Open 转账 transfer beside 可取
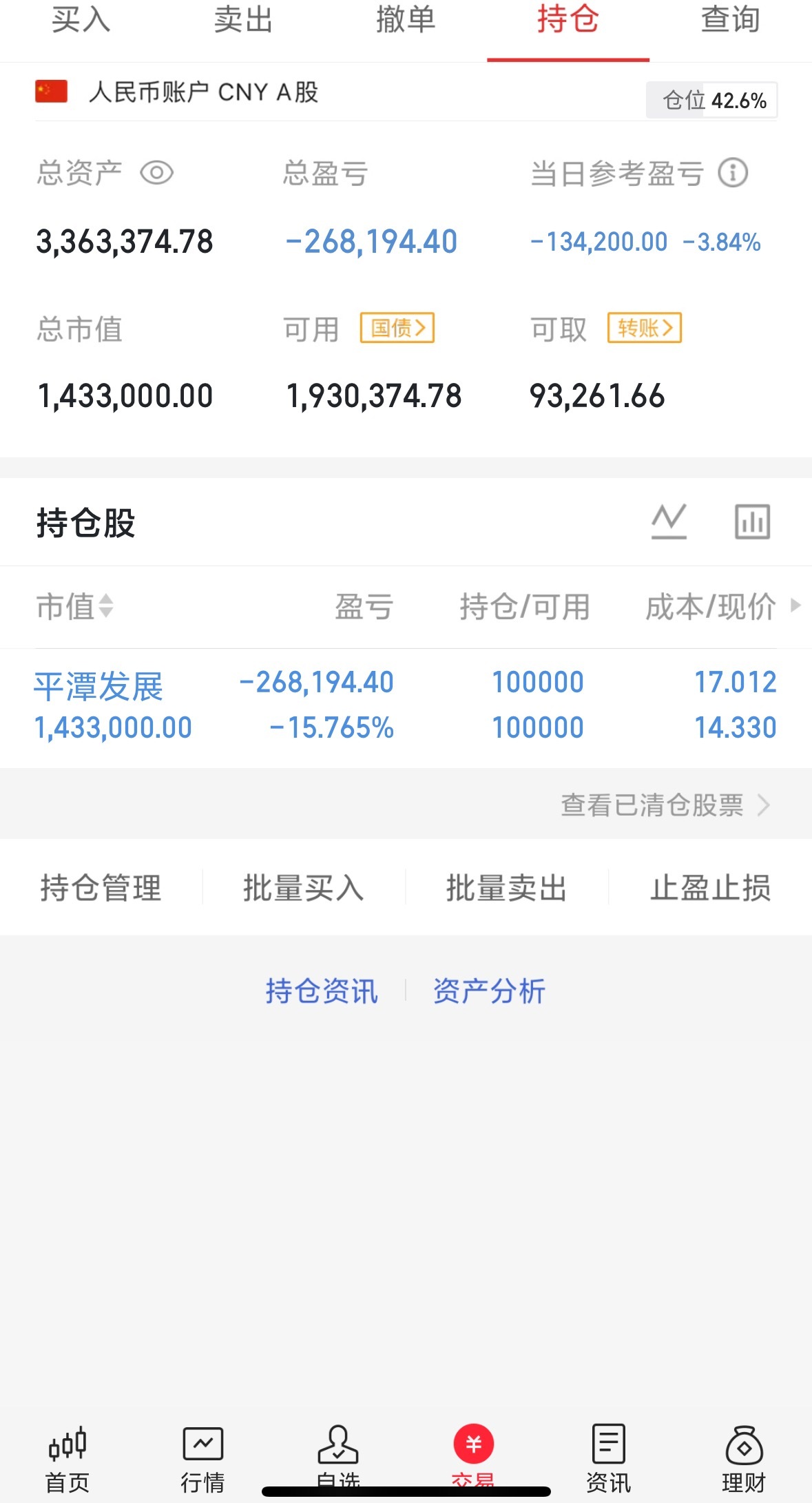 click(644, 329)
